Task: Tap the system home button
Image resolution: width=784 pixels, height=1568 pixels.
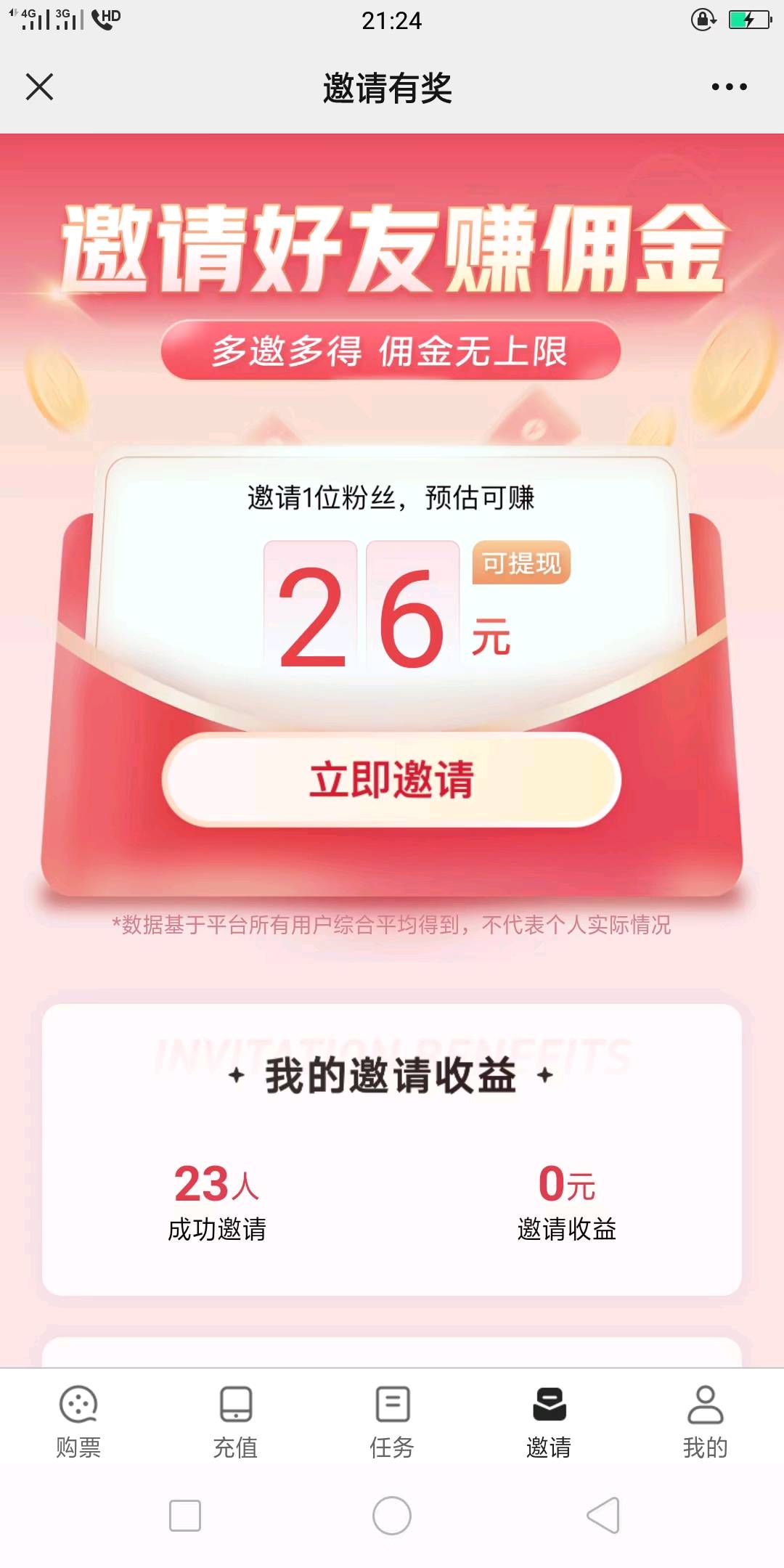Action: coord(392,1516)
